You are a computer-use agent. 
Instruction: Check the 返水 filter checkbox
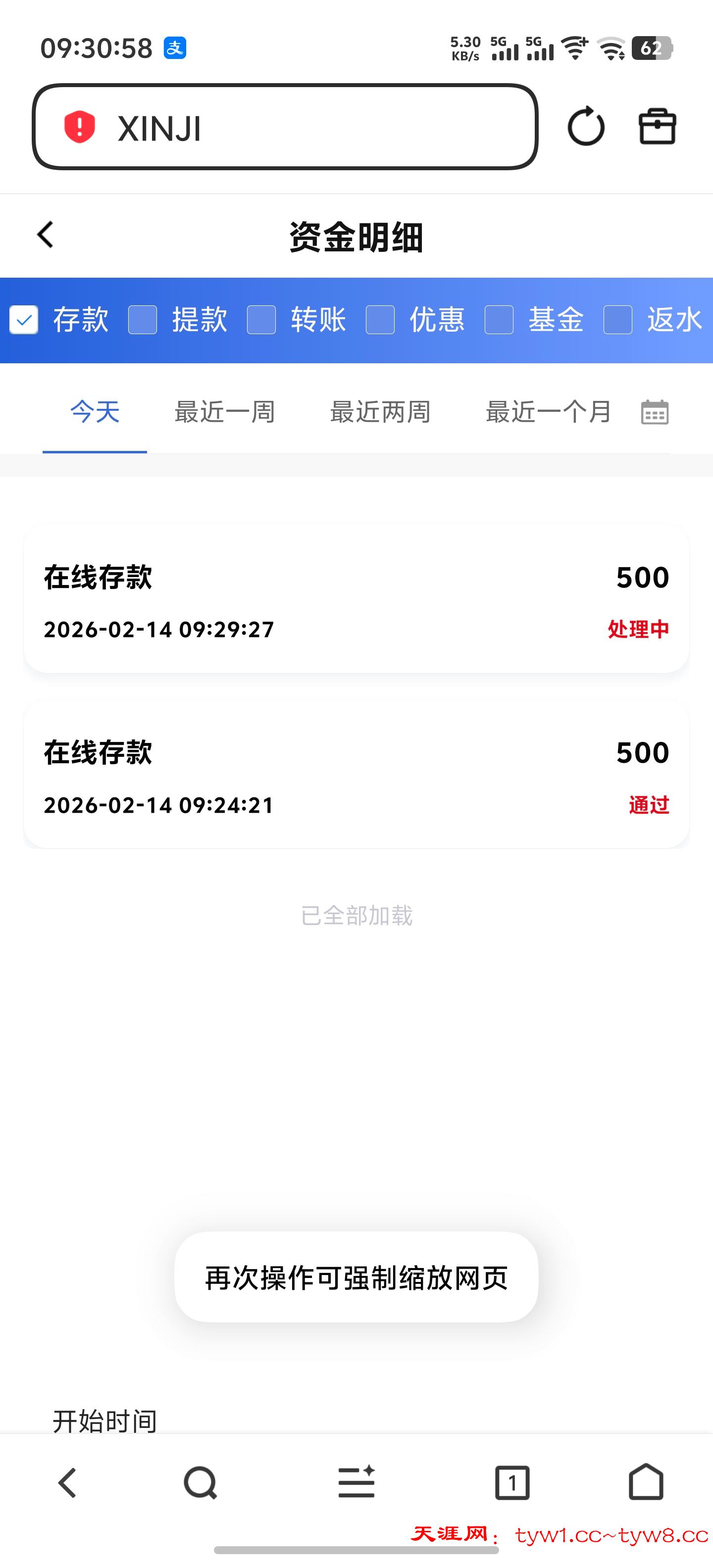[x=617, y=320]
